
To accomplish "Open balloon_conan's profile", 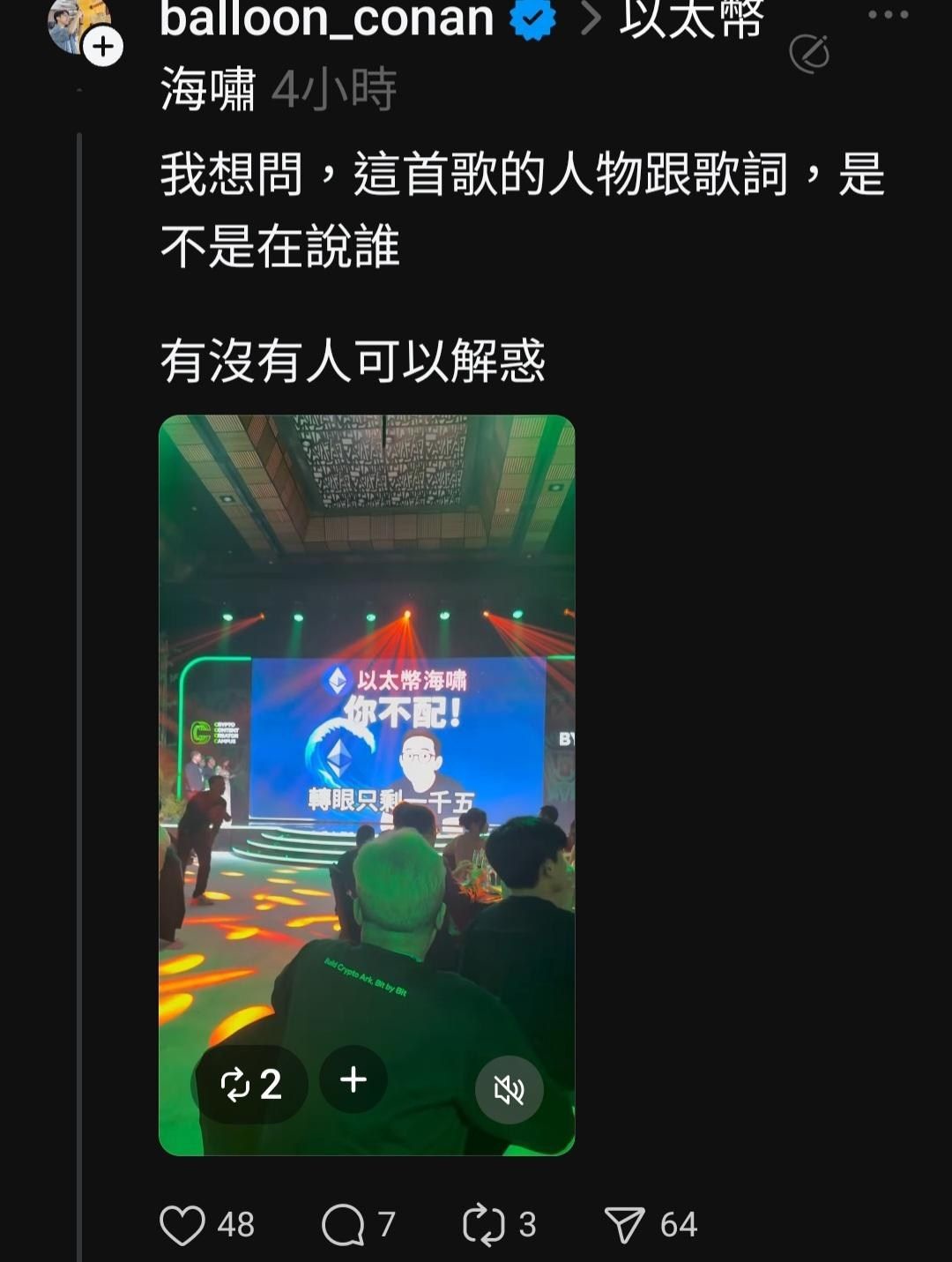I will coord(326,19).
